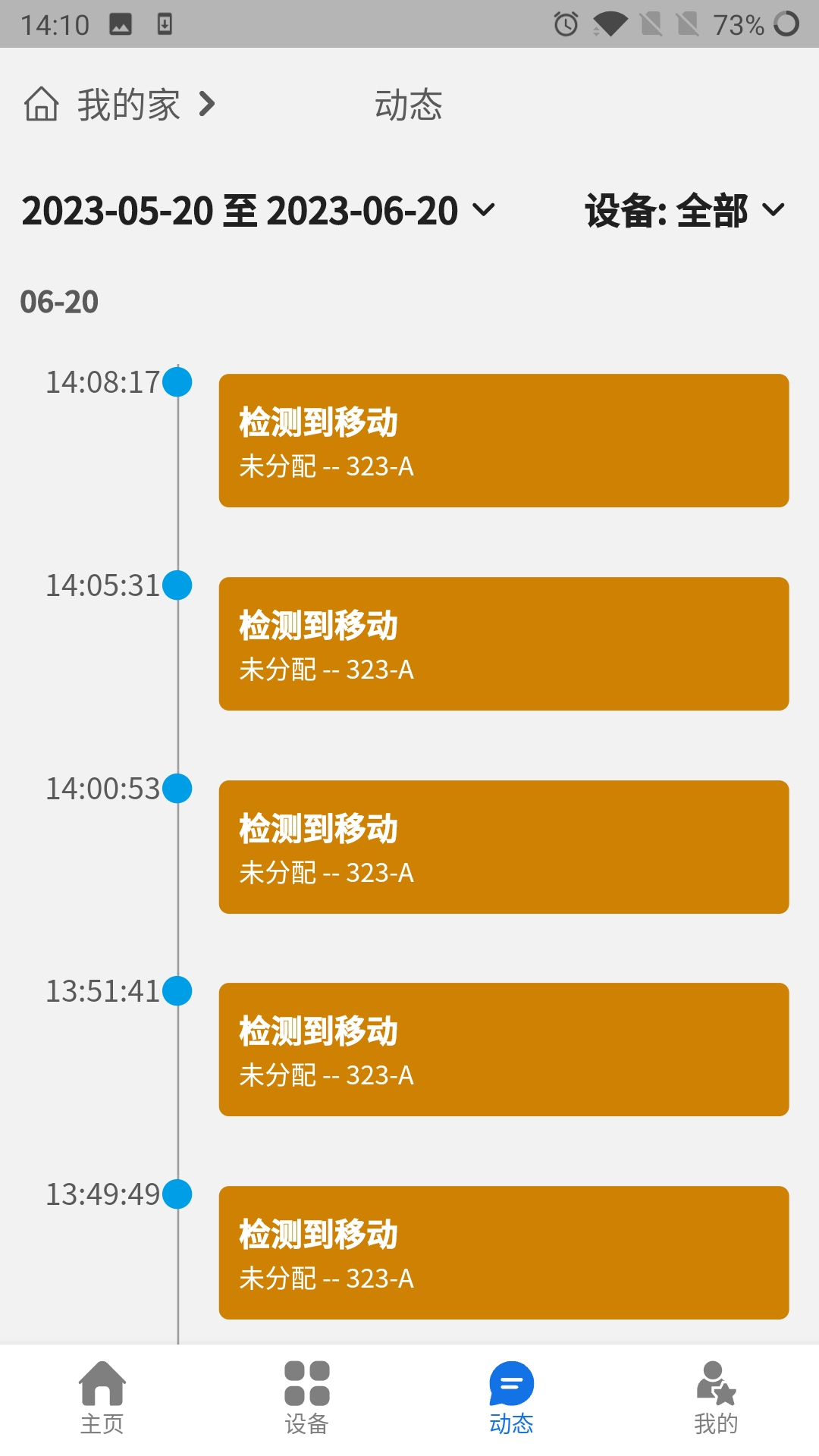
Task: Open the 13:49:49 检测到移动 card
Action: pyautogui.click(x=504, y=1253)
